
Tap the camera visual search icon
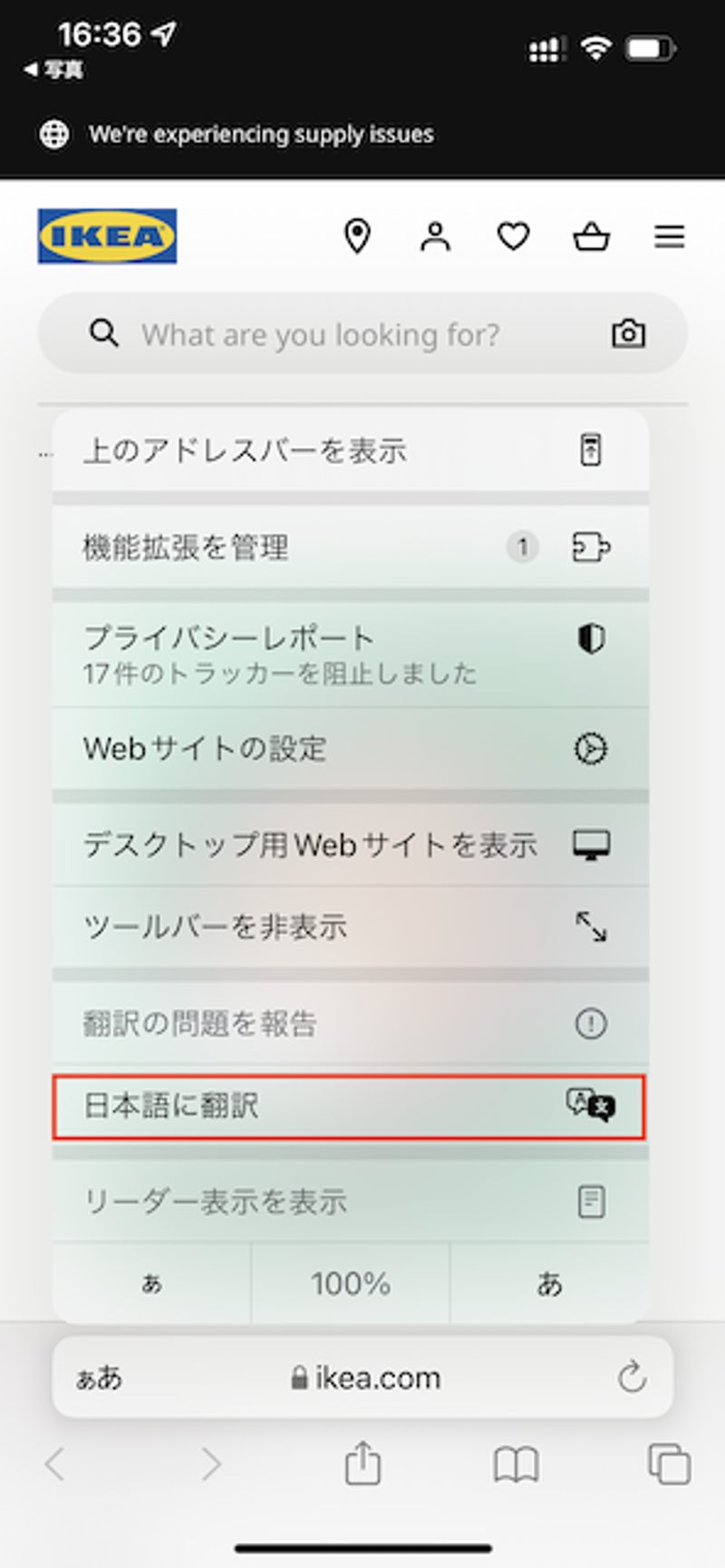pyautogui.click(x=628, y=334)
